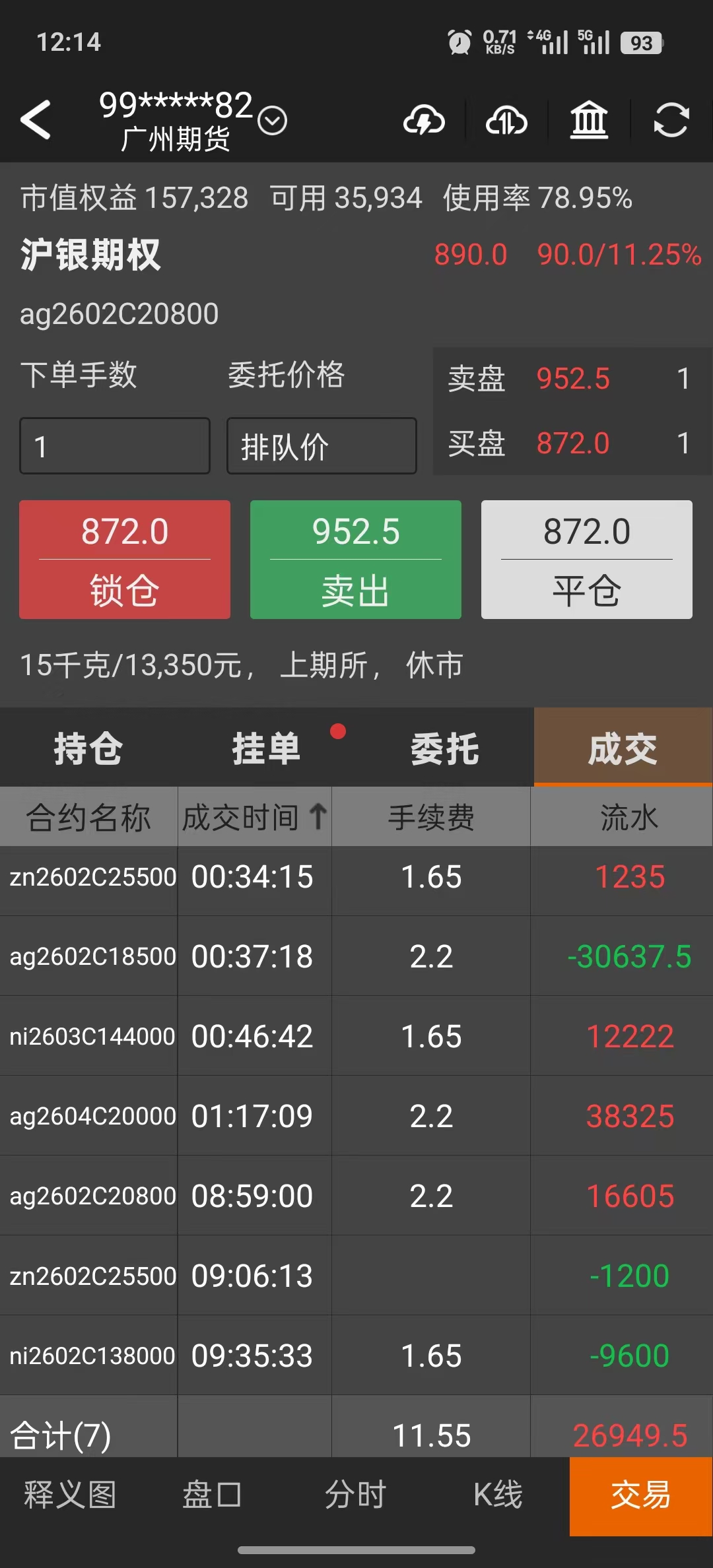Viewport: 713px width, 1568px height.
Task: Sort by 成交时间 column header
Action: point(254,817)
